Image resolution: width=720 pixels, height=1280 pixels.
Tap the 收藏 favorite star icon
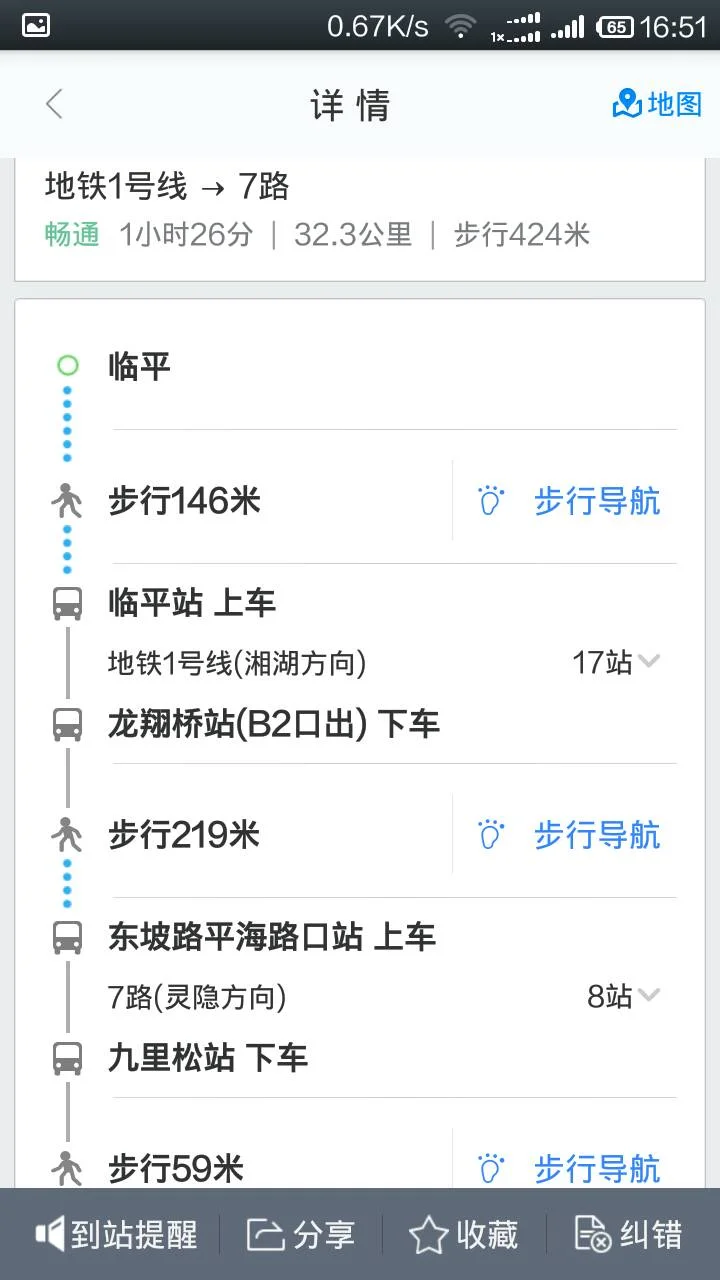pos(430,1236)
